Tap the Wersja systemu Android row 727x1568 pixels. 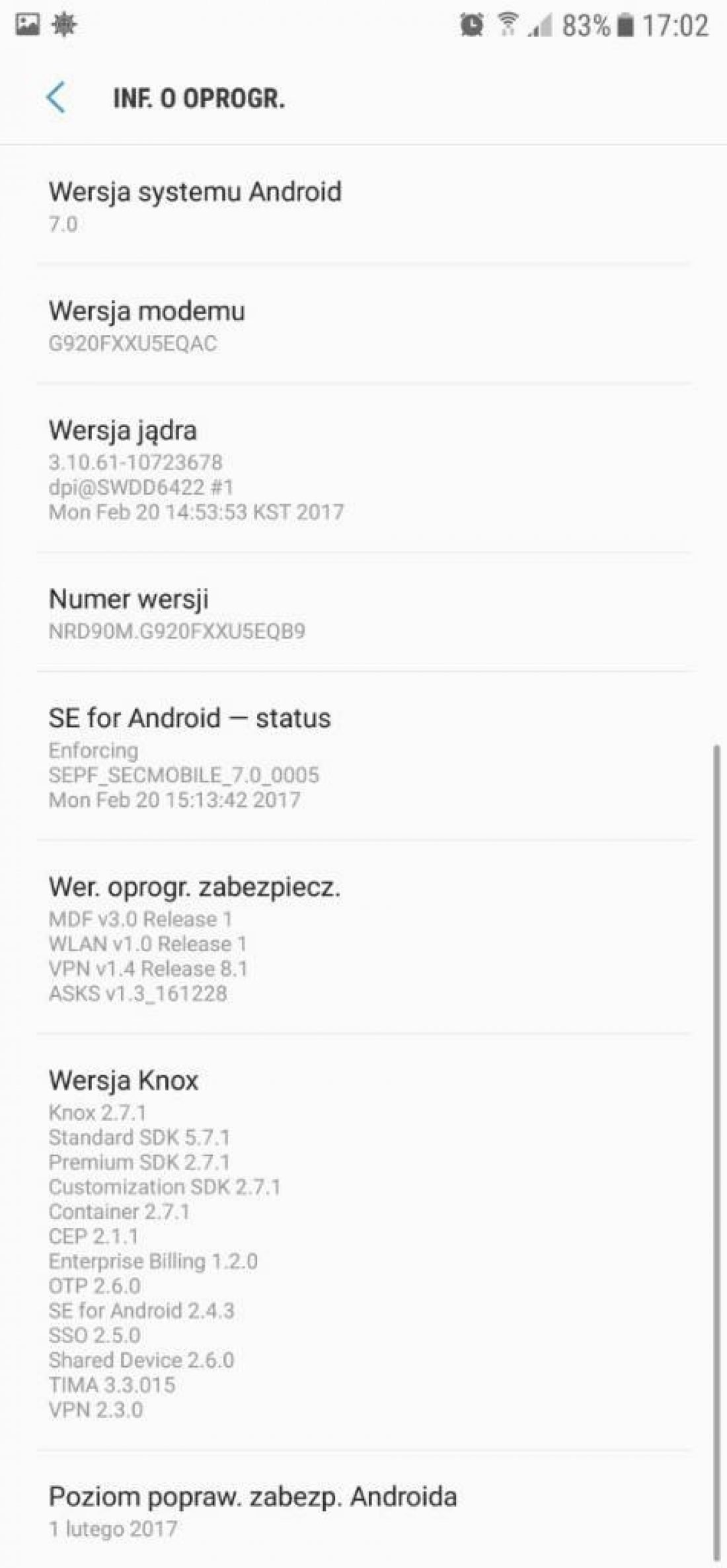[x=363, y=206]
